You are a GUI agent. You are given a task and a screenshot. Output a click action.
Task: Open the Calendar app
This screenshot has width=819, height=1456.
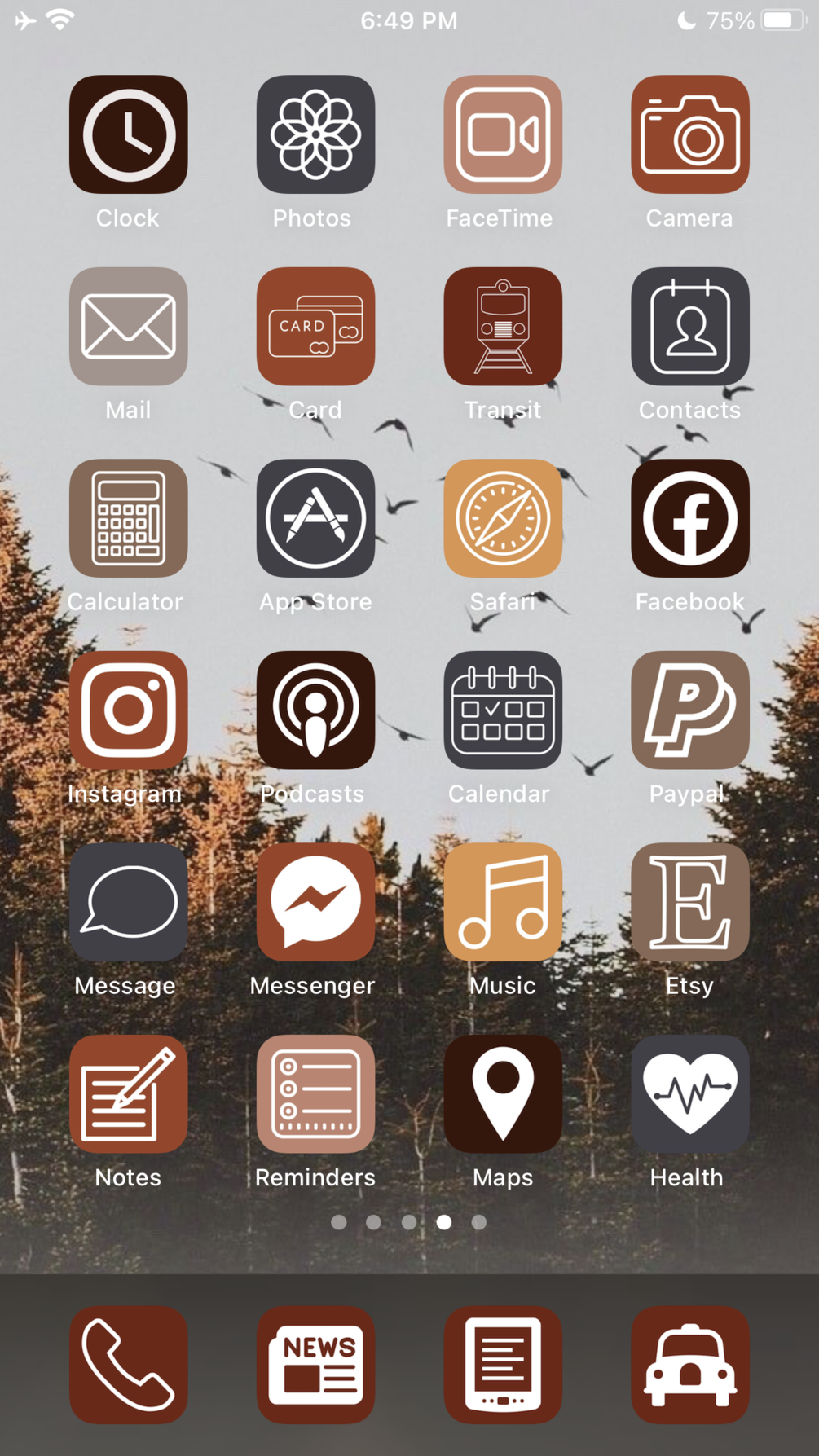pyautogui.click(x=503, y=710)
